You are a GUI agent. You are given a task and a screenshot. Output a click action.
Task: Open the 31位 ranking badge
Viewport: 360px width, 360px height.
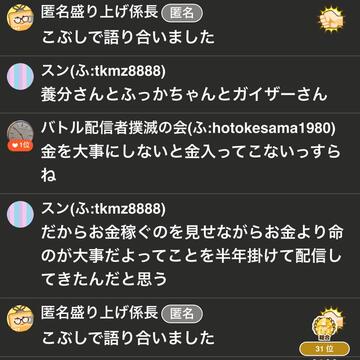click(325, 349)
